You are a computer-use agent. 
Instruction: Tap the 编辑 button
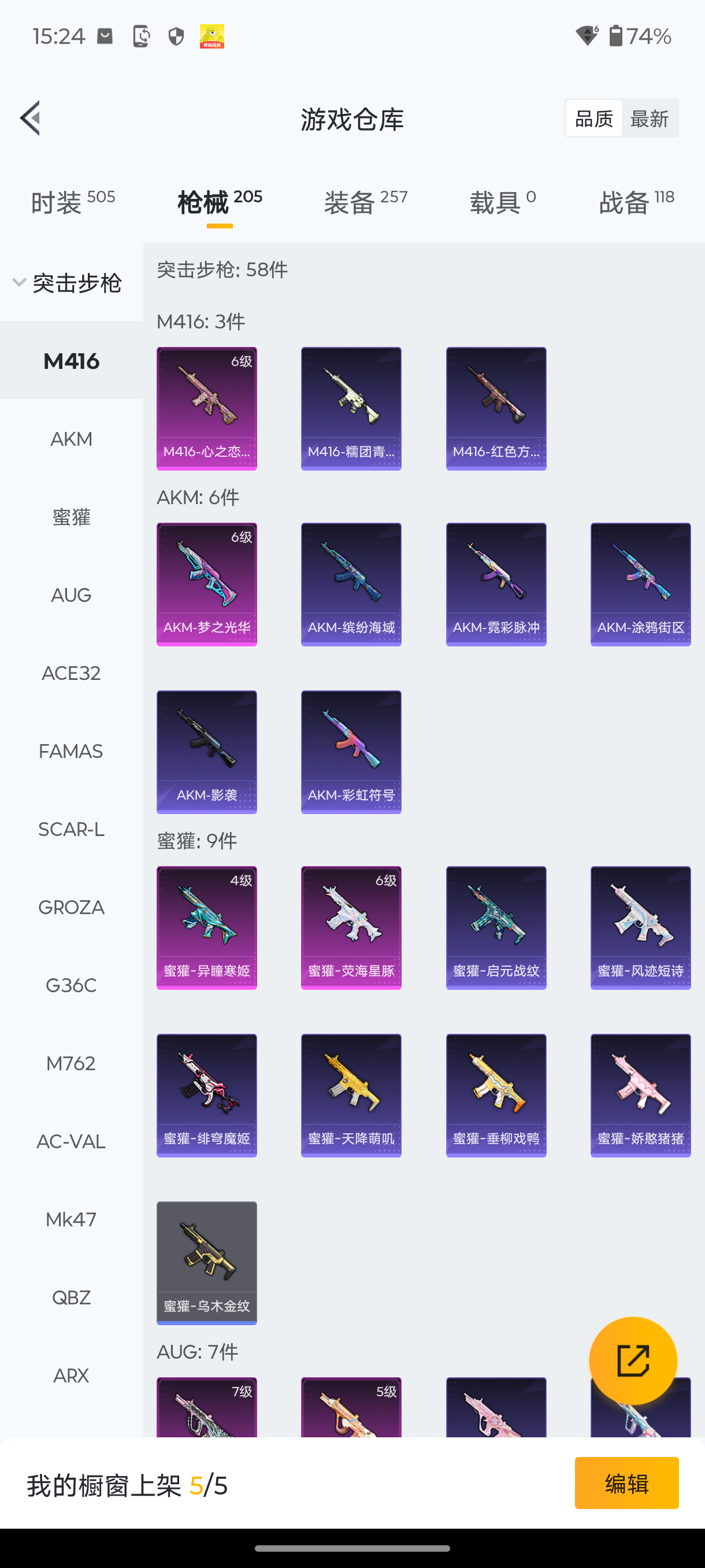[x=626, y=1483]
